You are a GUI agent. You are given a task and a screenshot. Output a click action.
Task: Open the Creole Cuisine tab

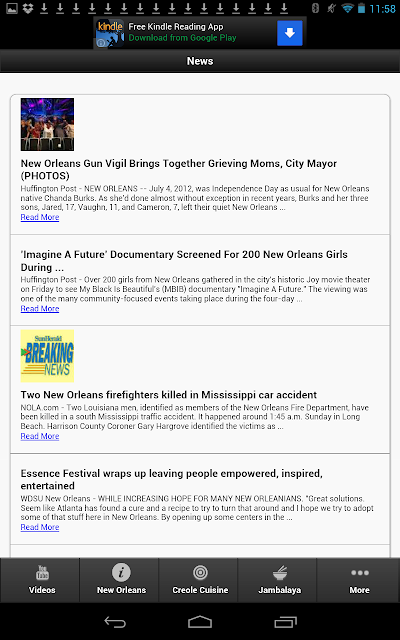pyautogui.click(x=198, y=580)
